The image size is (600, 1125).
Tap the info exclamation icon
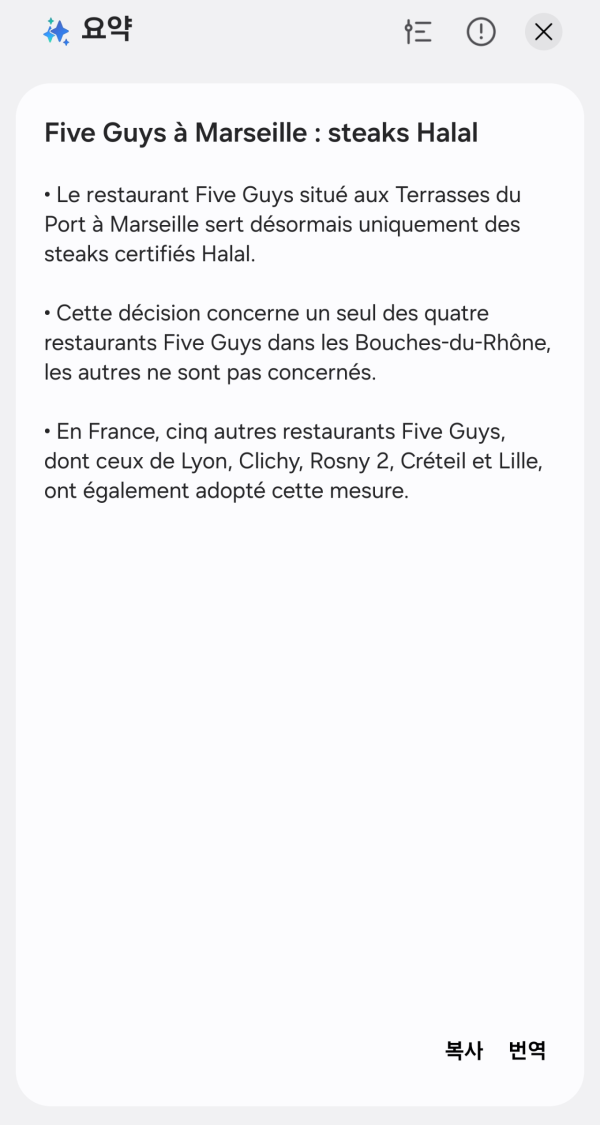(481, 32)
